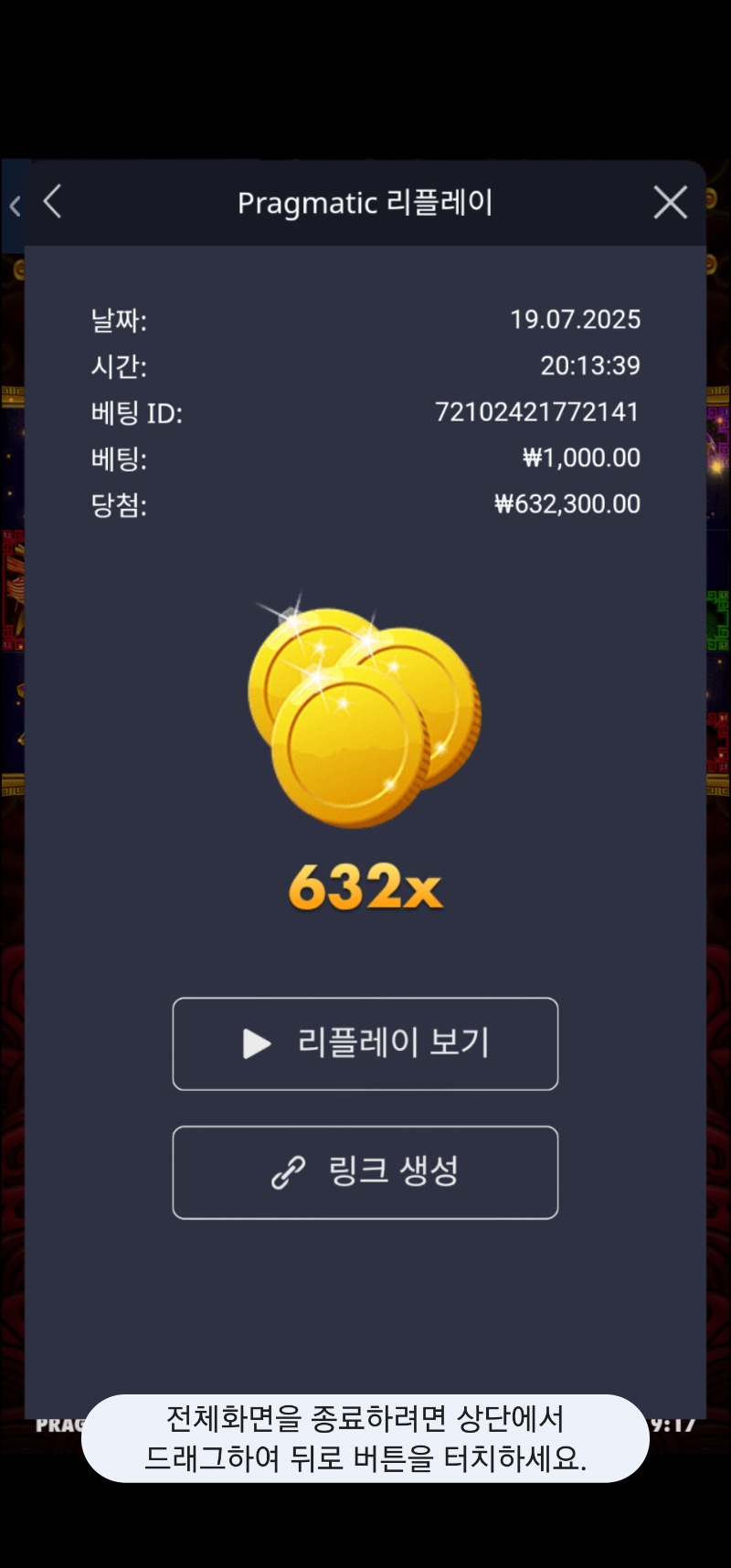Tap the 링크 생성 button

pyautogui.click(x=365, y=1172)
